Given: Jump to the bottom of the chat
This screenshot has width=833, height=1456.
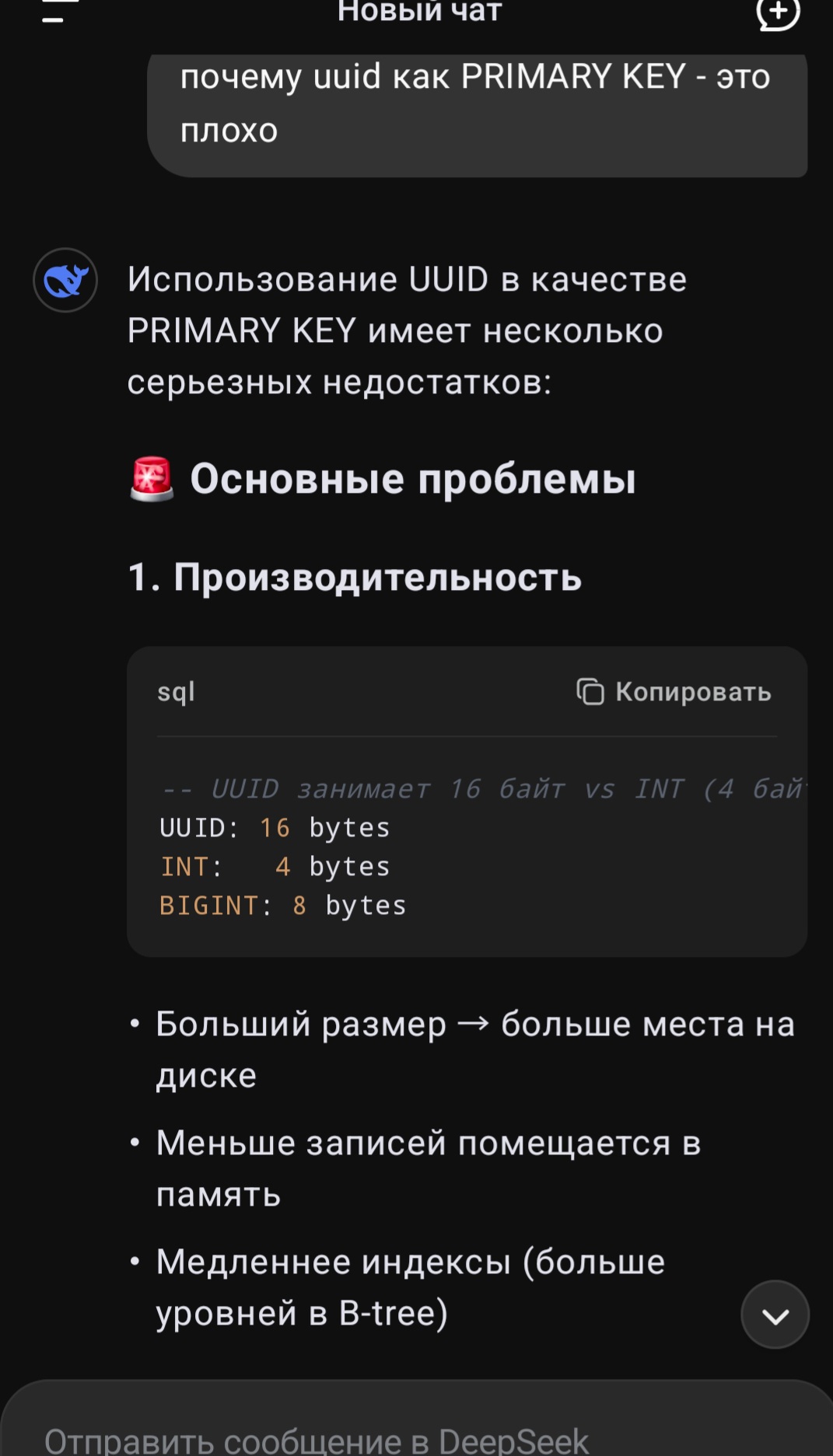Looking at the screenshot, I should 775,1315.
